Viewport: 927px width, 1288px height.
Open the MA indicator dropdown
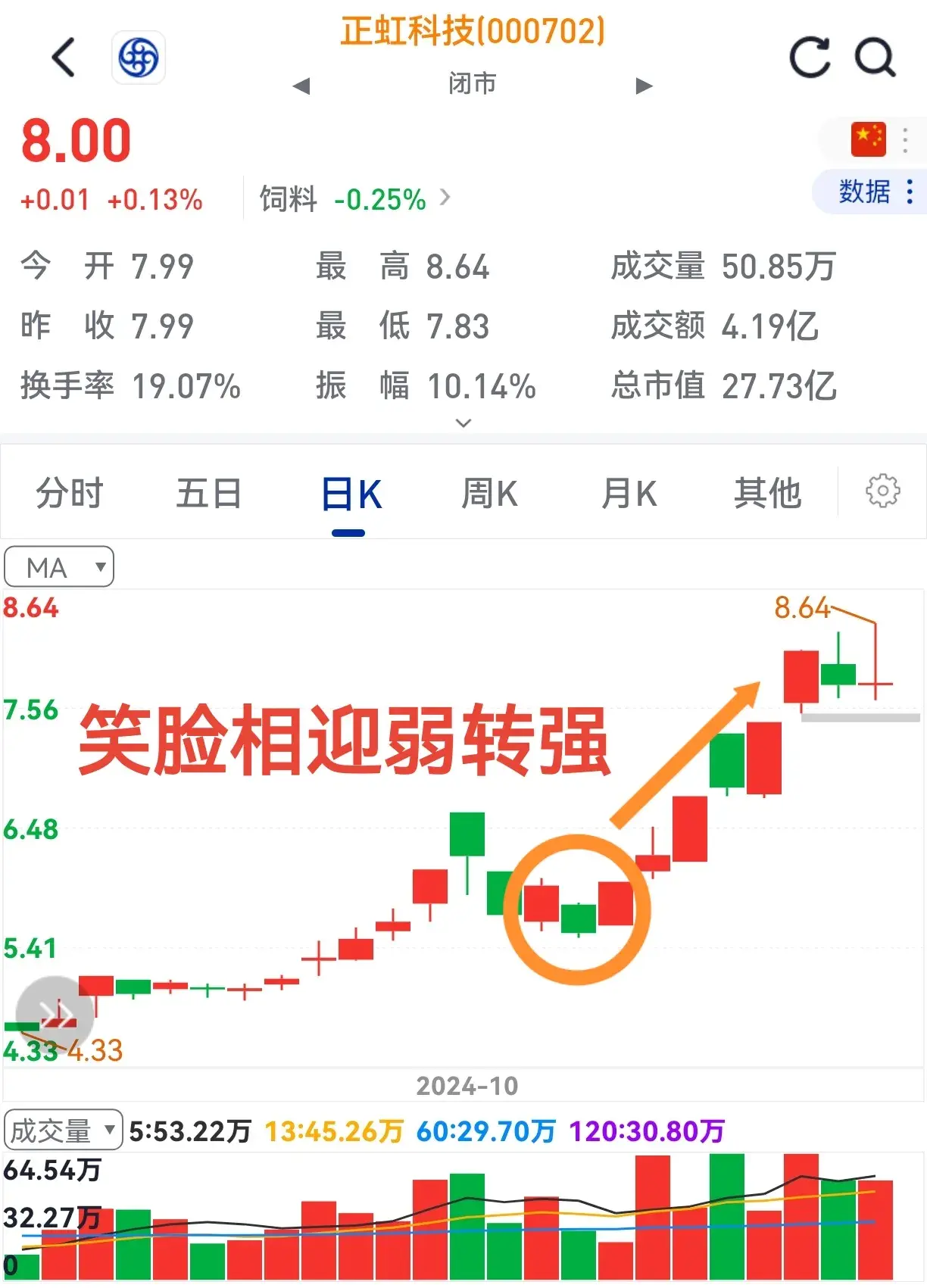59,567
